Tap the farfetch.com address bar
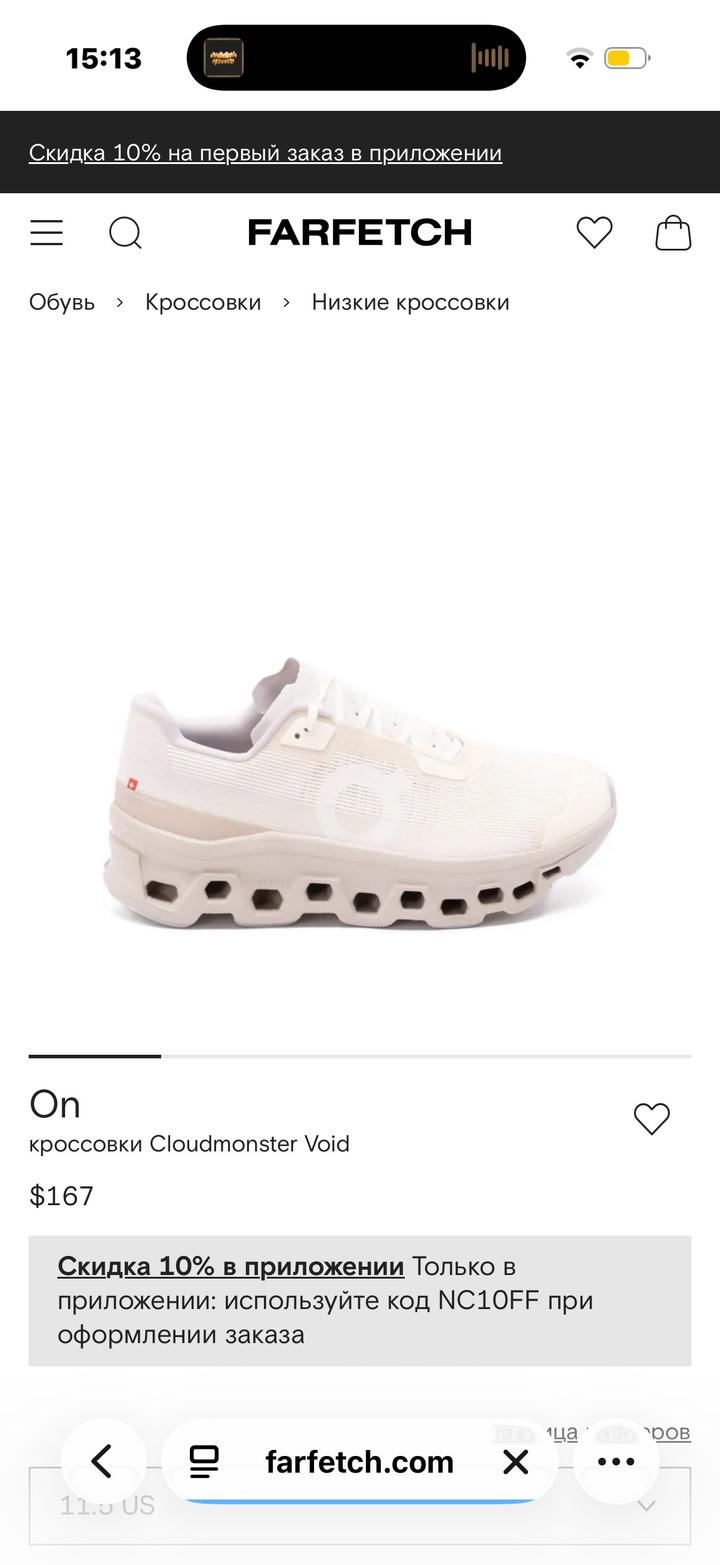The width and height of the screenshot is (720, 1565). click(359, 1461)
